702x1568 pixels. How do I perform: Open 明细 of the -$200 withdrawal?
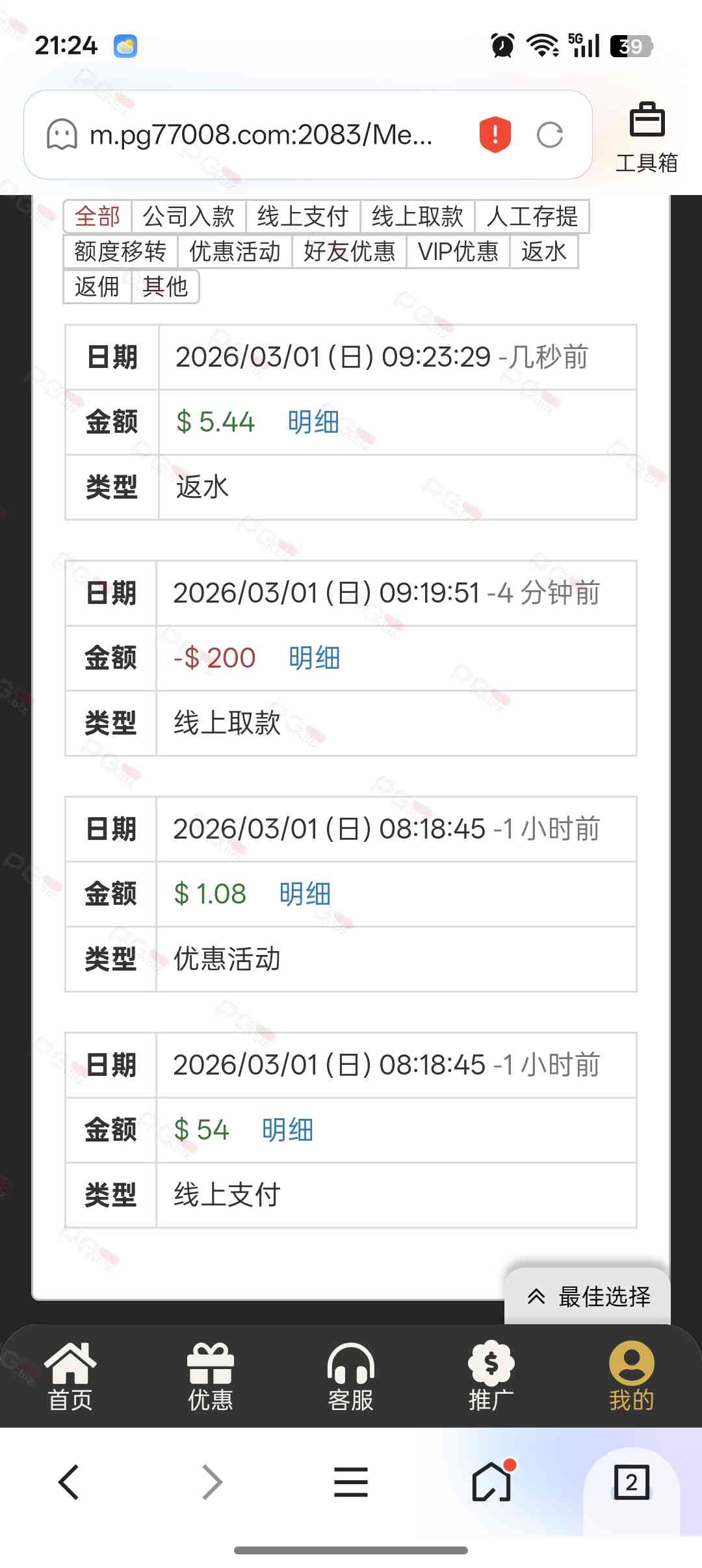(315, 658)
